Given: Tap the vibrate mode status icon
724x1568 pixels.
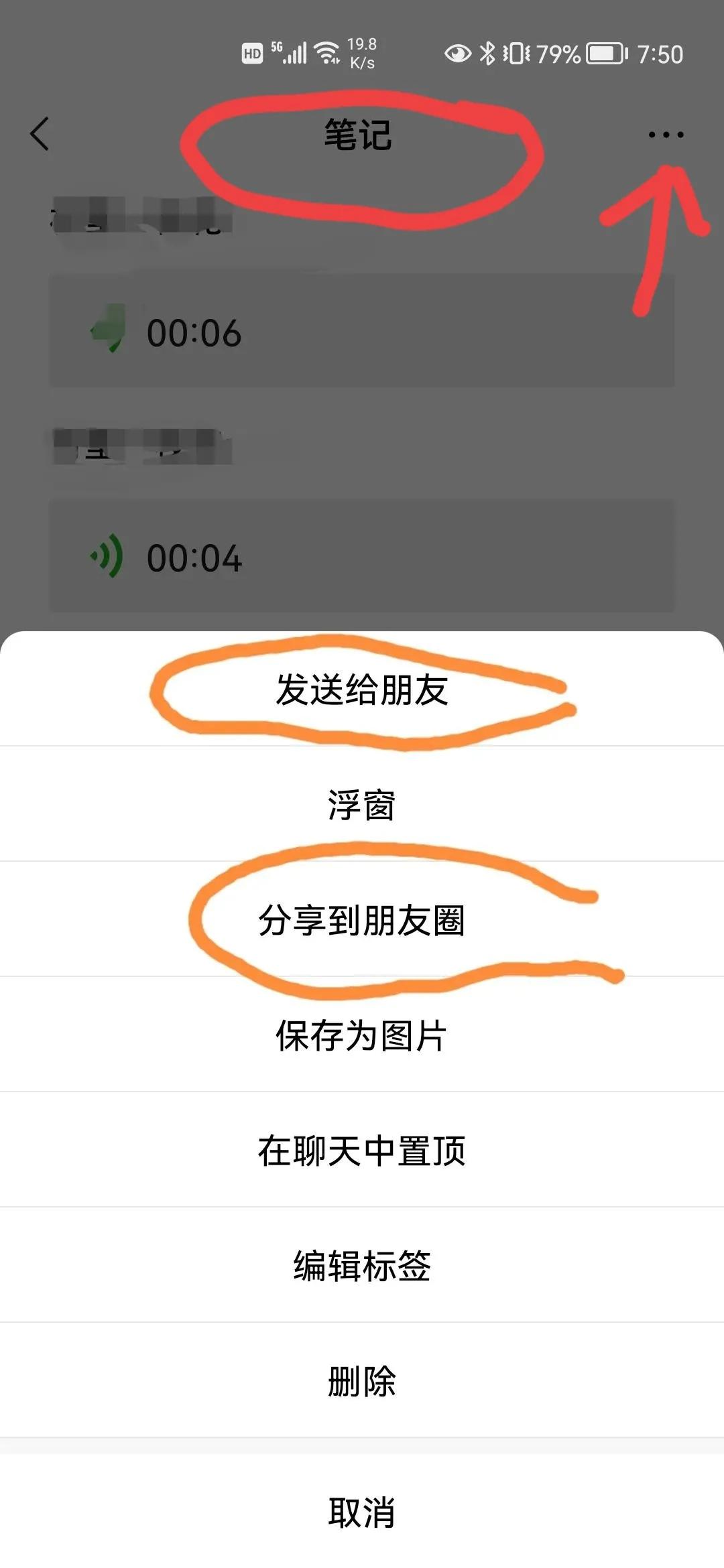Looking at the screenshot, I should coord(516,52).
